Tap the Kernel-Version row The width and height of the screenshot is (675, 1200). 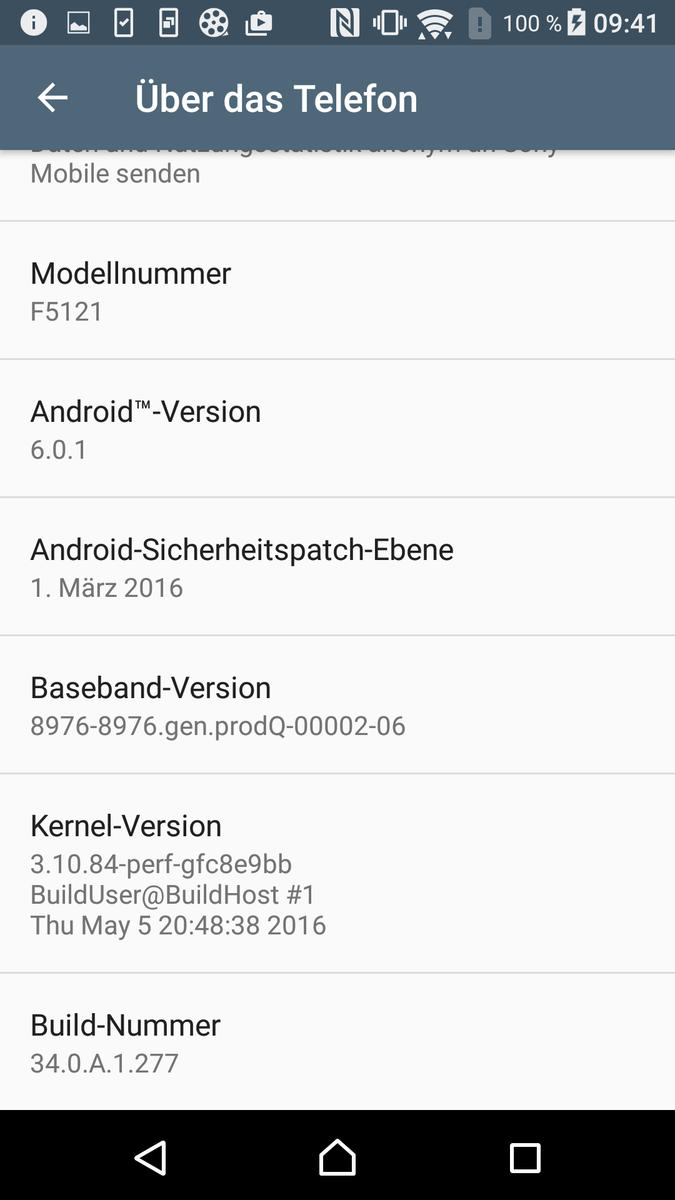337,873
